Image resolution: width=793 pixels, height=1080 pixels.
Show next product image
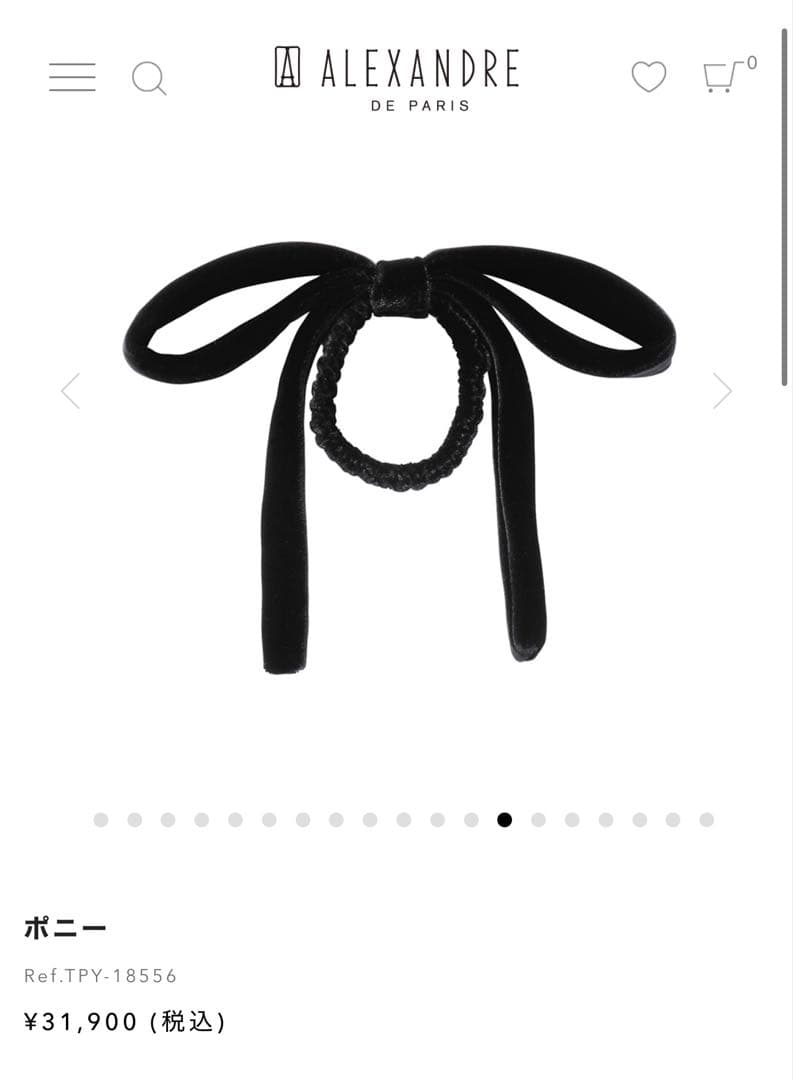pyautogui.click(x=722, y=391)
